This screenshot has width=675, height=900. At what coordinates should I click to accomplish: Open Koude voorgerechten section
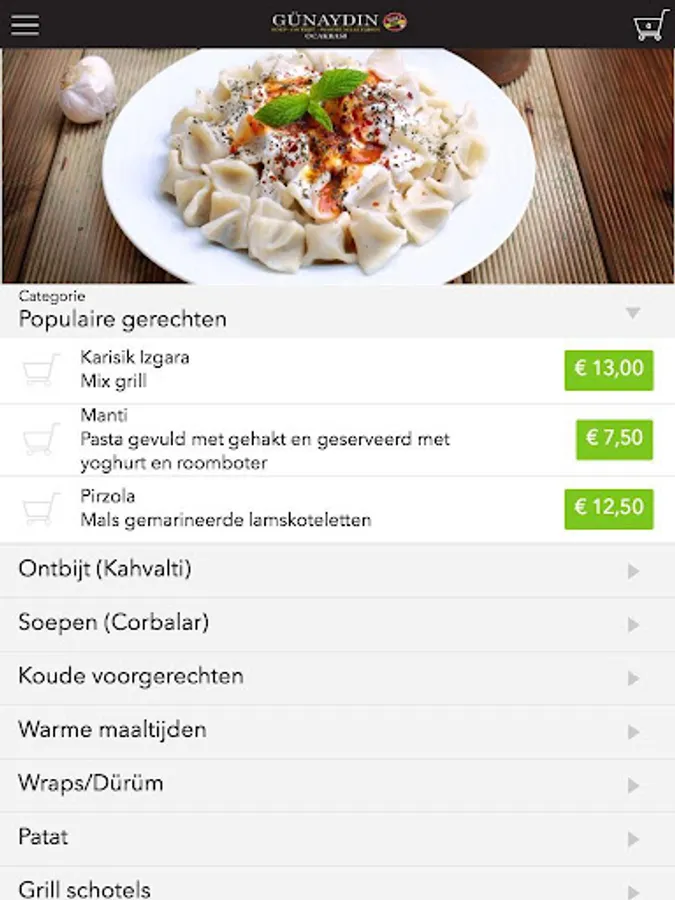click(337, 677)
